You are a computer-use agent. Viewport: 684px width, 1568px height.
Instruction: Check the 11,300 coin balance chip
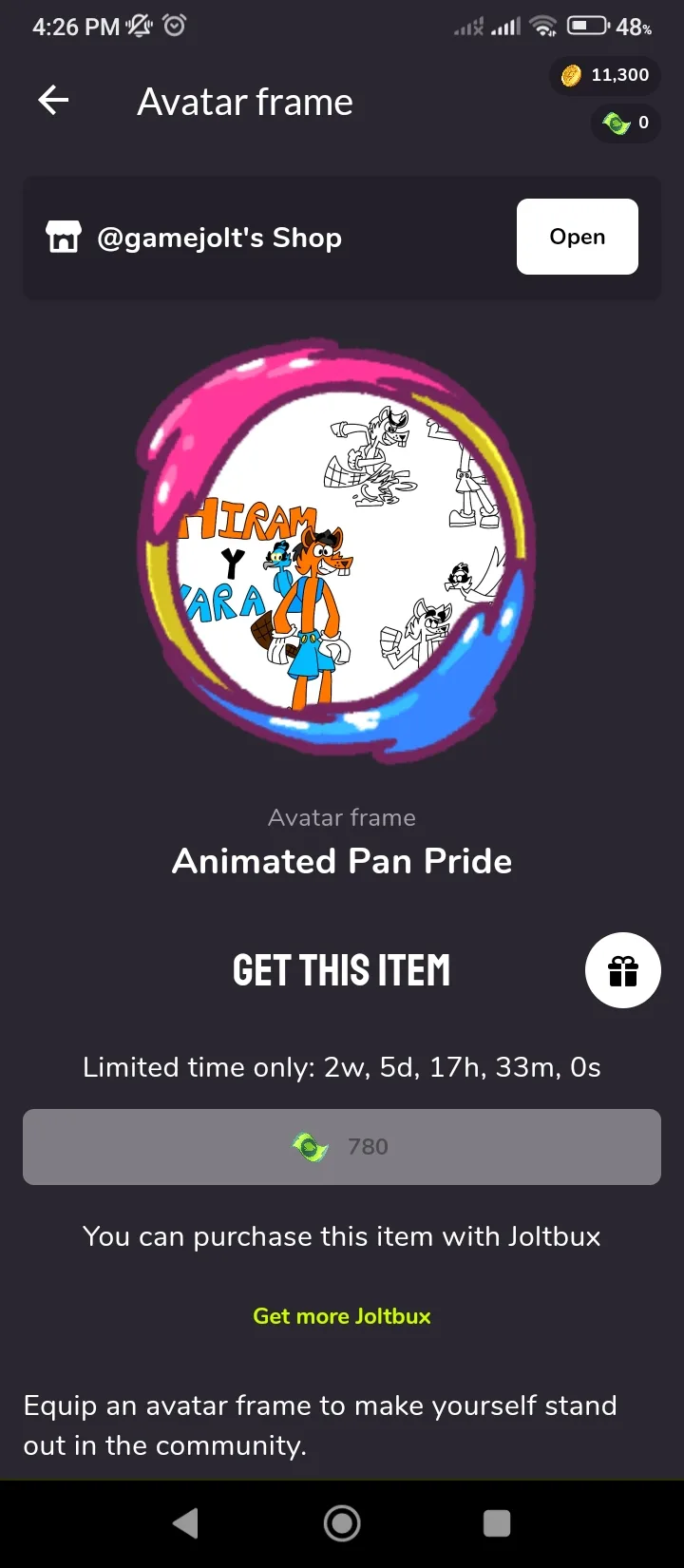[604, 75]
